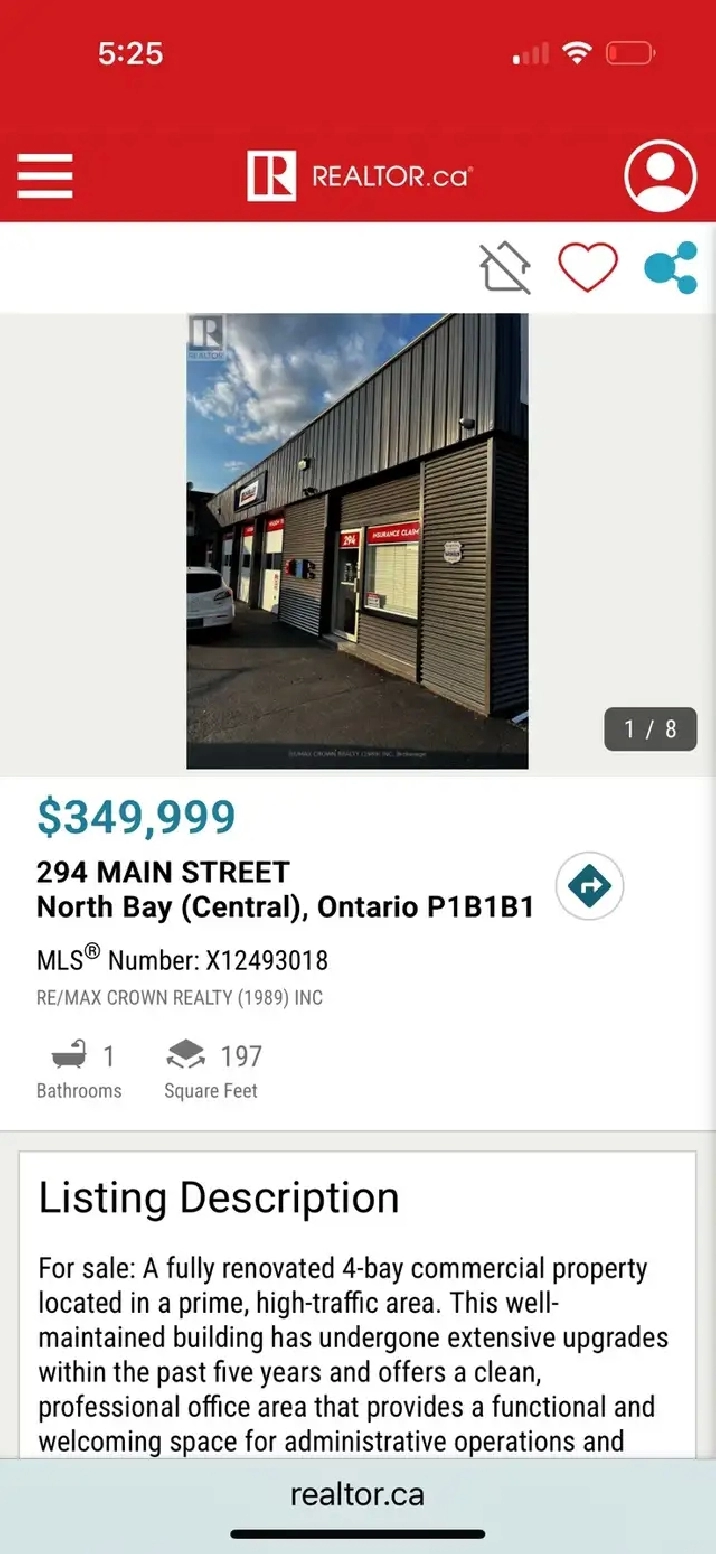This screenshot has height=1554, width=716.
Task: Share the 294 Main Street listing
Action: click(670, 267)
